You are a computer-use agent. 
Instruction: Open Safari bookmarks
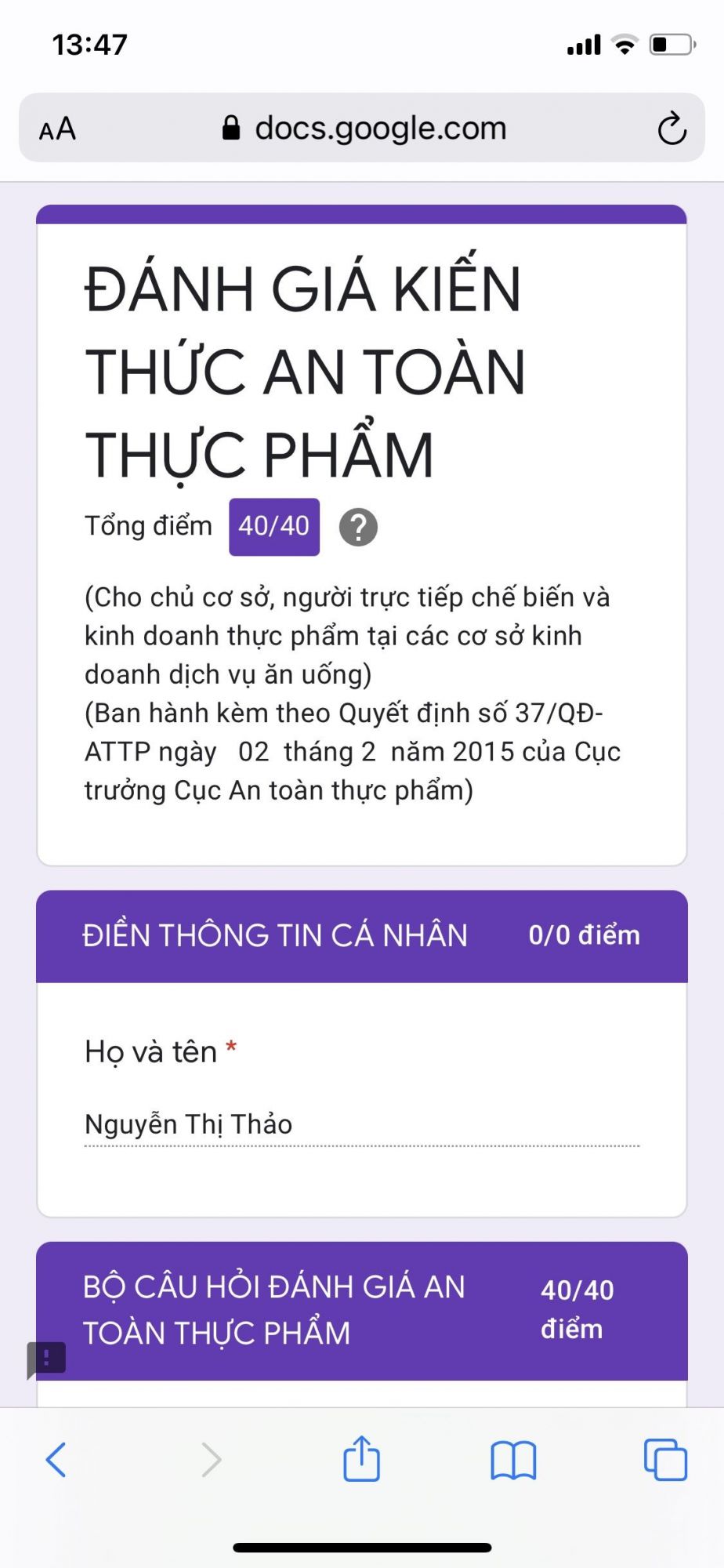pos(513,1459)
